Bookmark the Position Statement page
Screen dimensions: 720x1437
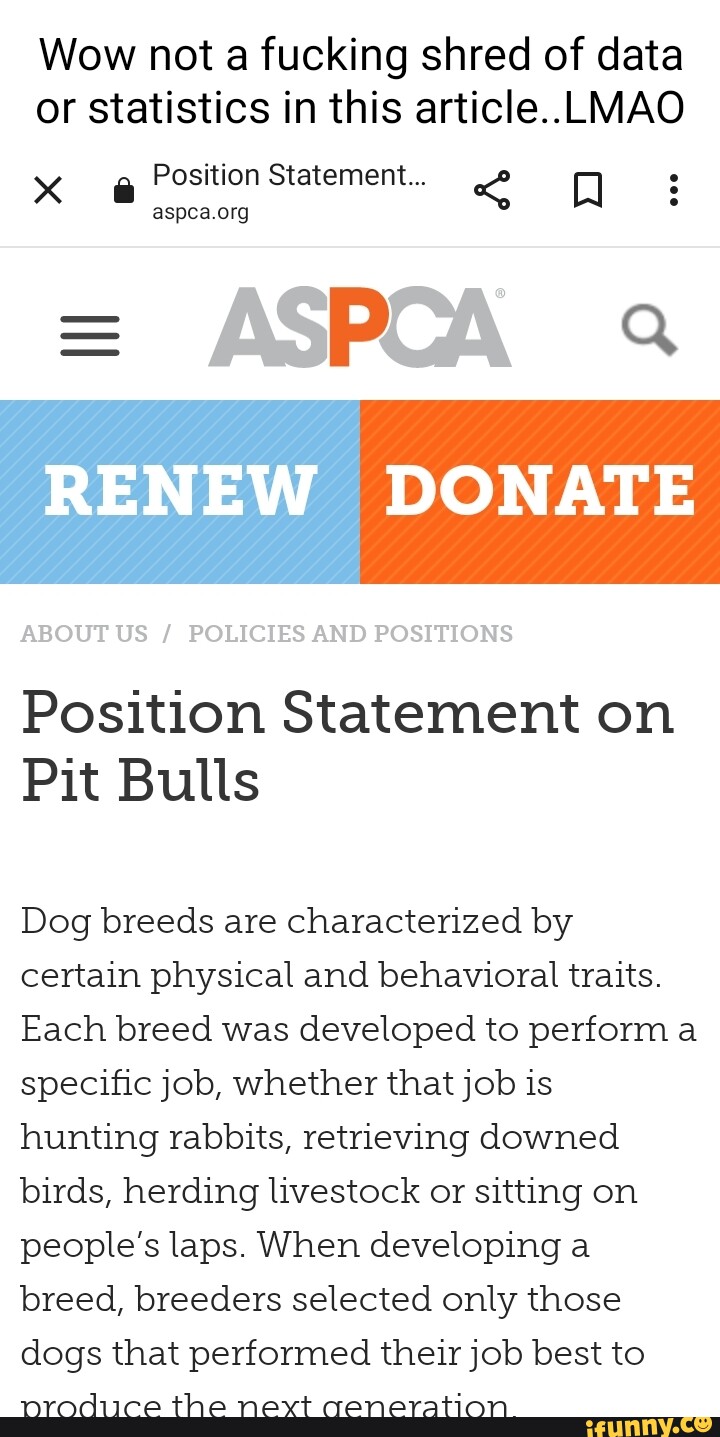point(588,190)
